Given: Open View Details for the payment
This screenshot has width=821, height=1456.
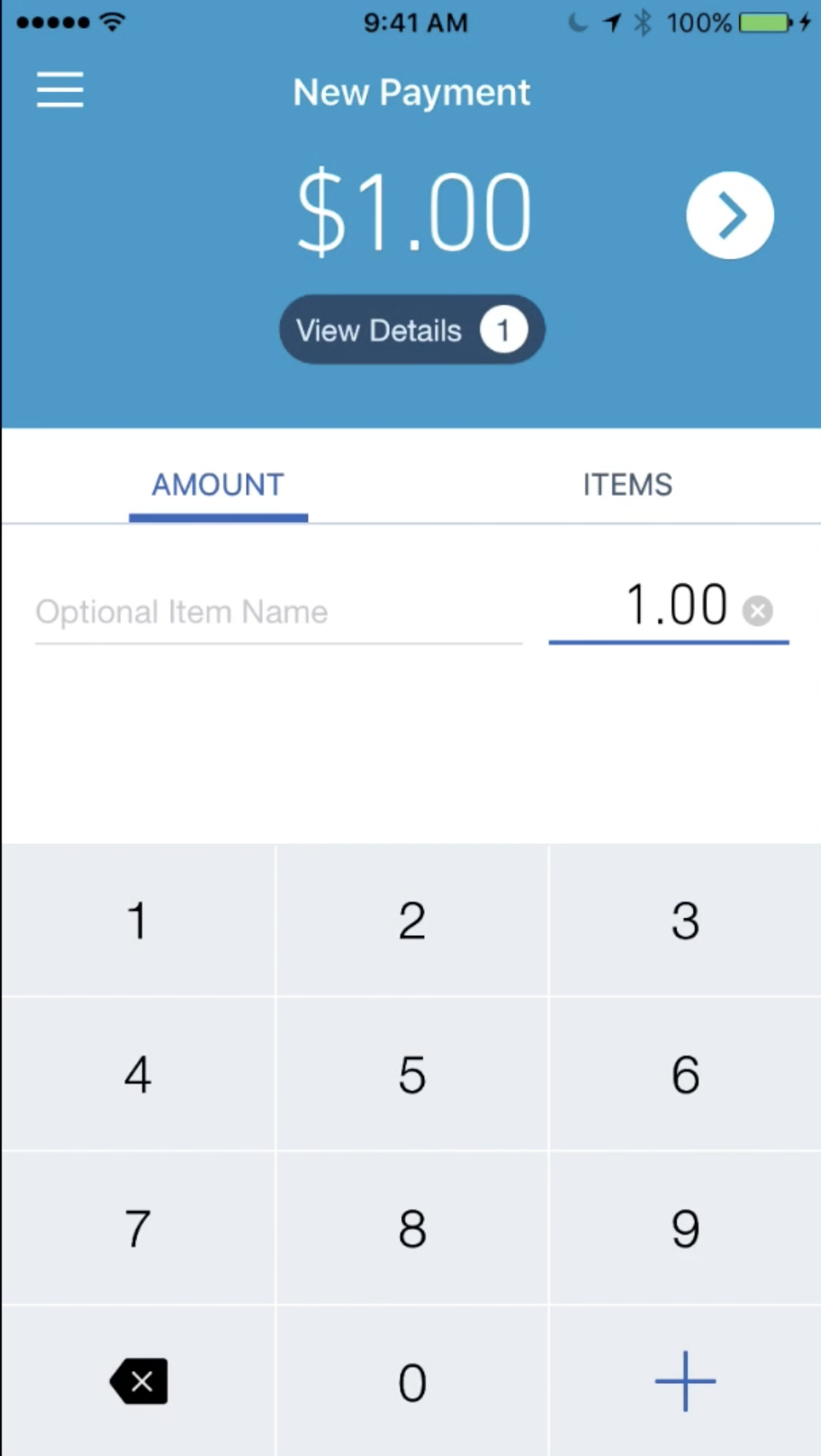Looking at the screenshot, I should [x=411, y=330].
